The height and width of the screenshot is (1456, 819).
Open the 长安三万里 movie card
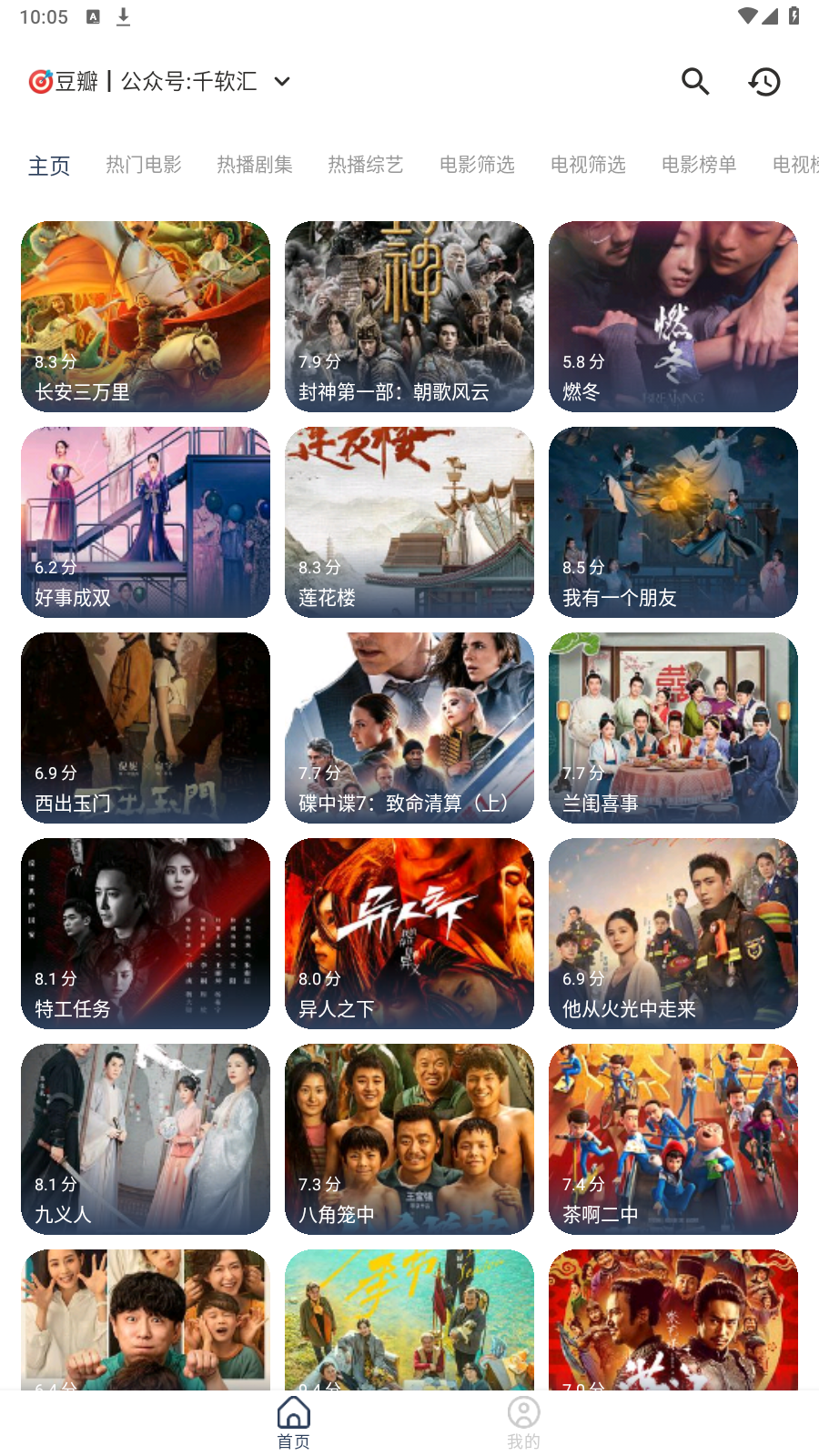point(146,317)
